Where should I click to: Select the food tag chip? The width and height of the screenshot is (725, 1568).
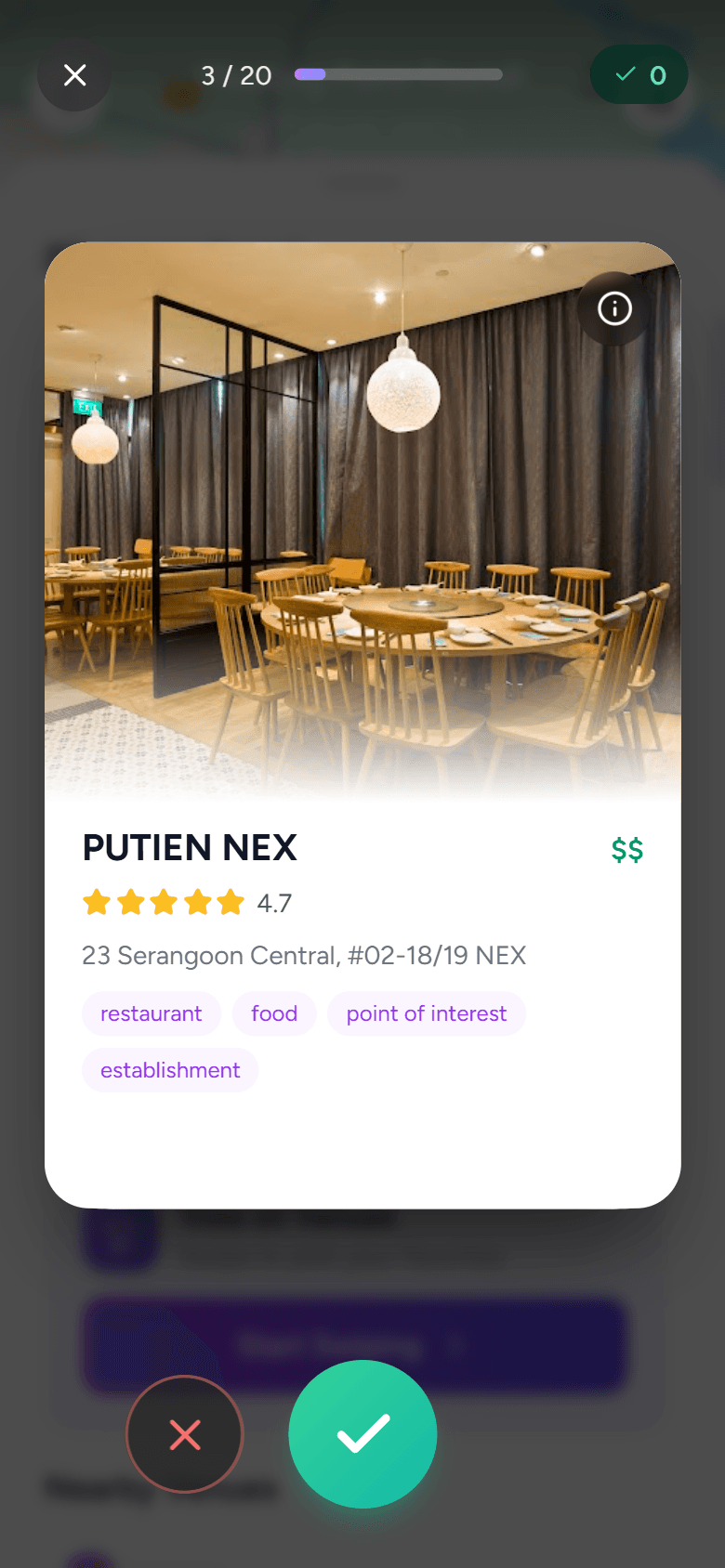274,1013
